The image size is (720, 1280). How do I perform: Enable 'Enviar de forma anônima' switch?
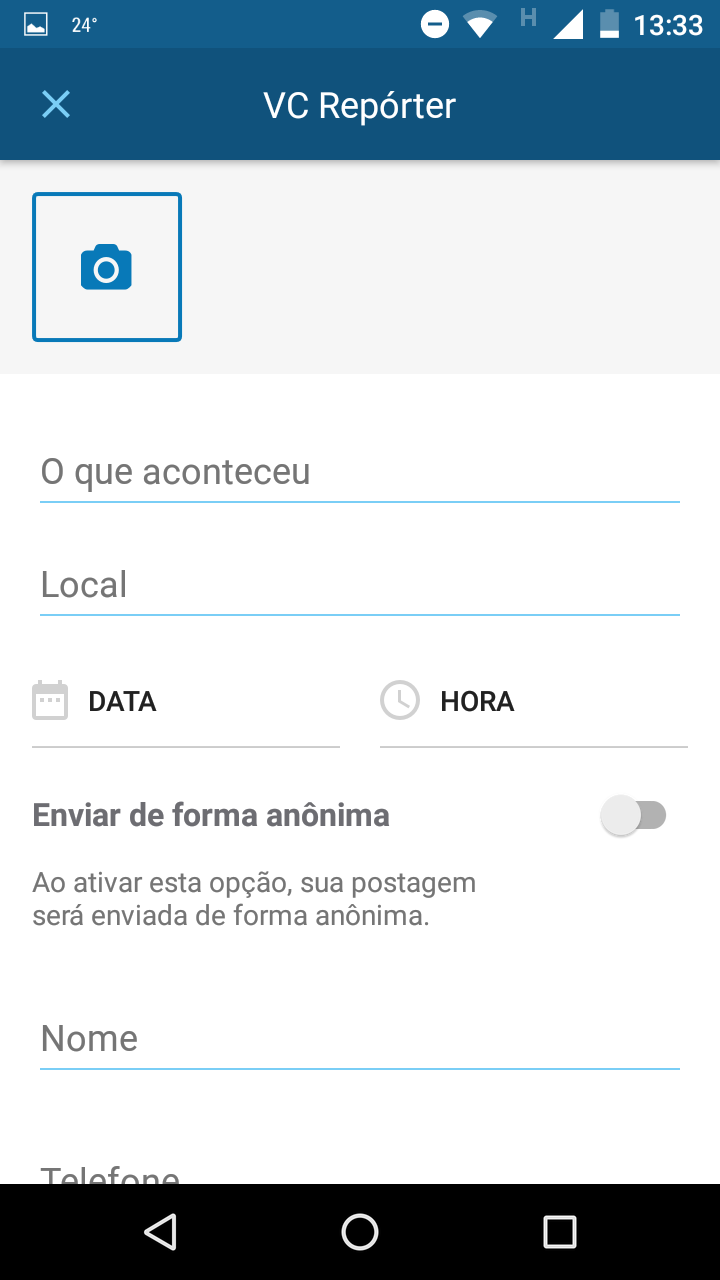coord(634,816)
